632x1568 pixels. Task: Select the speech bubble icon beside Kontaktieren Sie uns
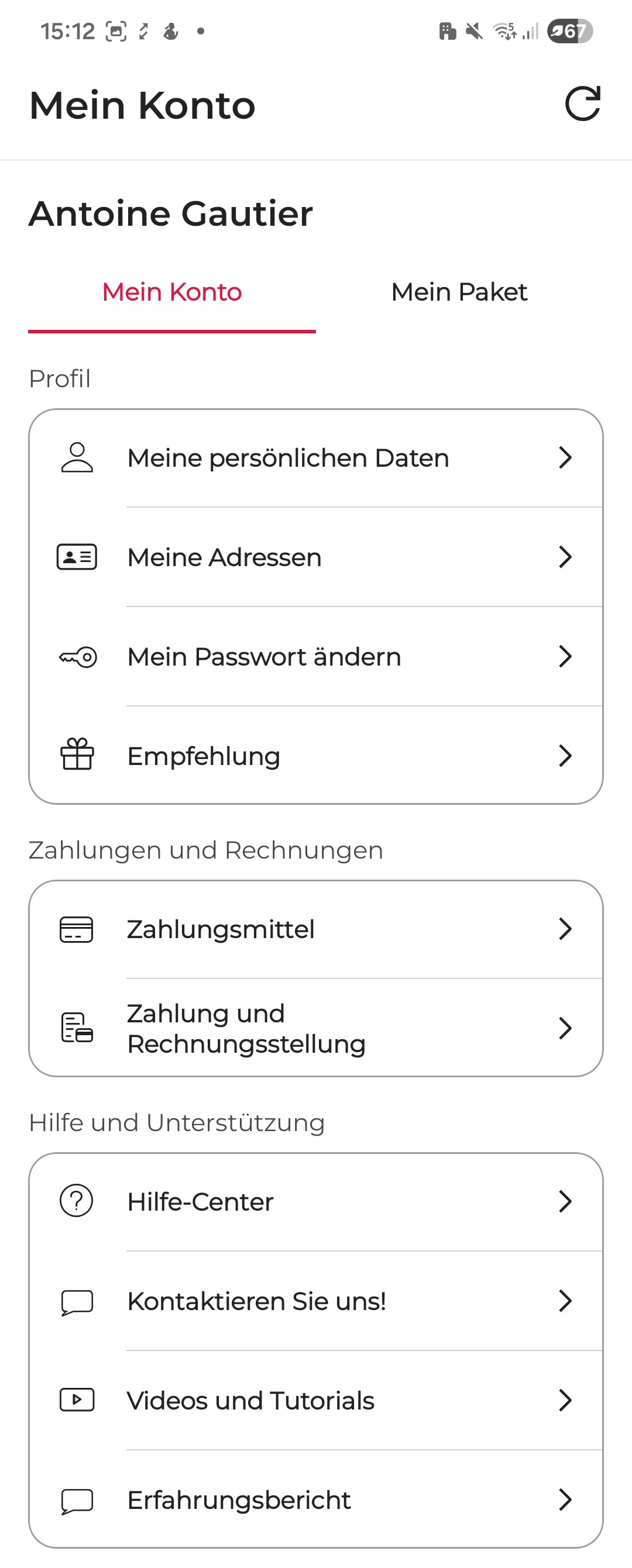pyautogui.click(x=77, y=1301)
